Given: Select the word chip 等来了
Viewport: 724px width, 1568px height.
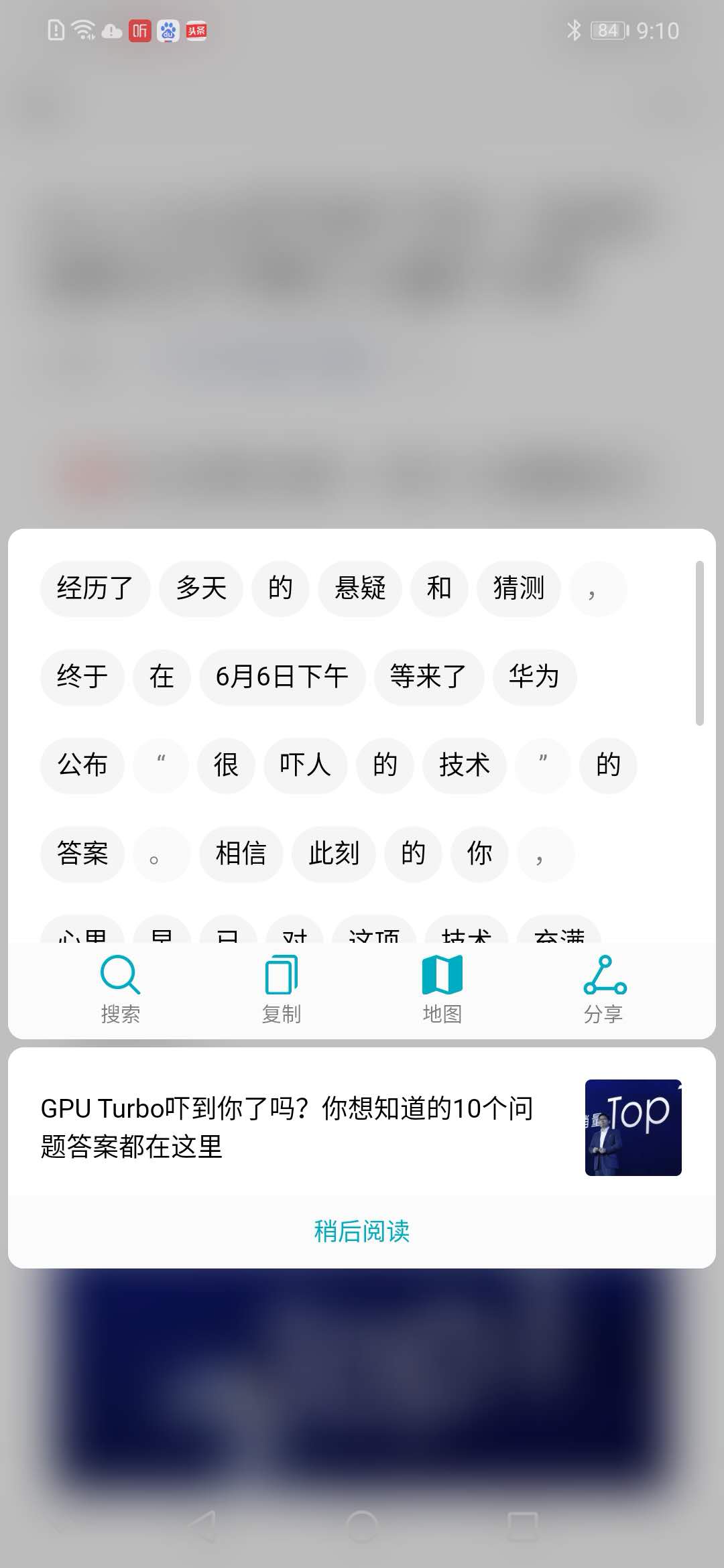Looking at the screenshot, I should [x=429, y=677].
